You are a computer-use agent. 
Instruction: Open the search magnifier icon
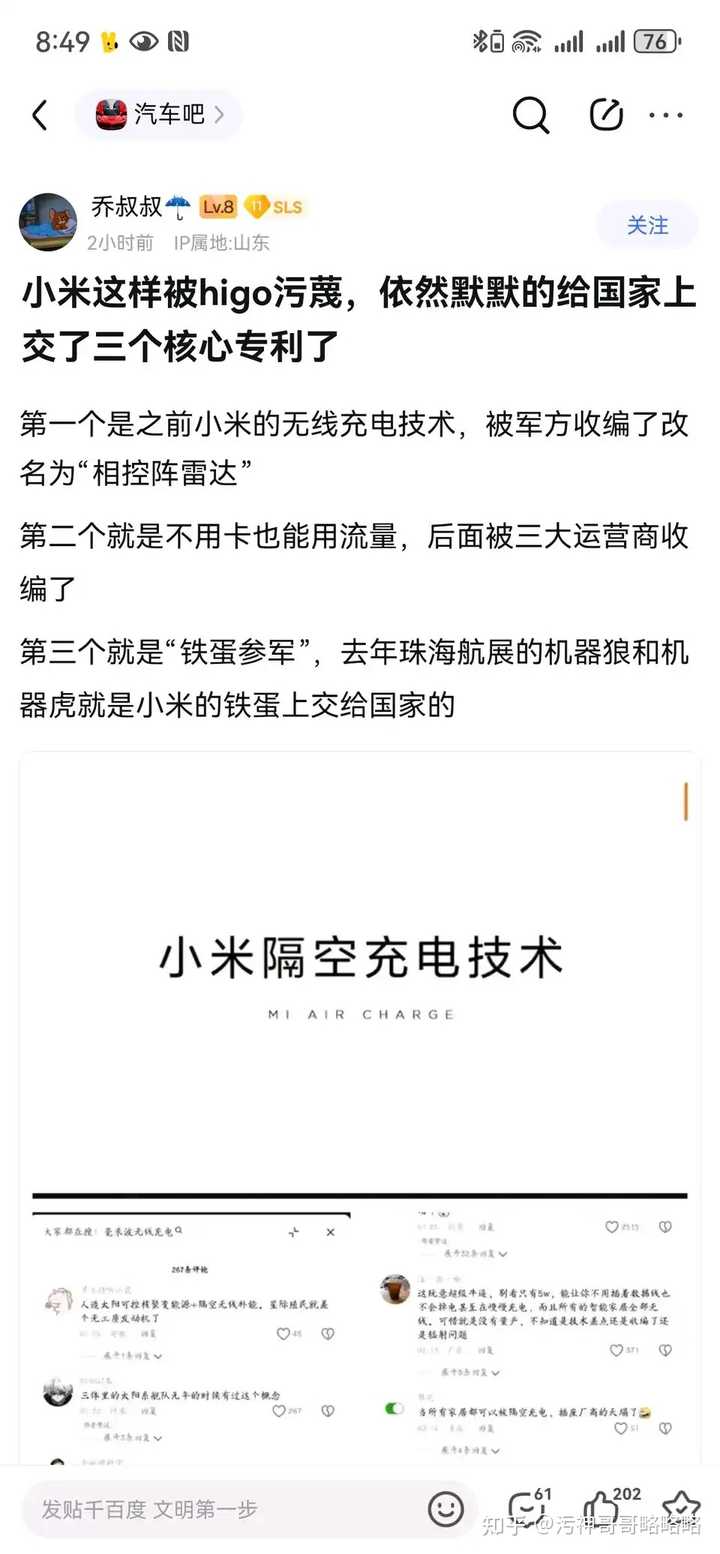pyautogui.click(x=531, y=115)
